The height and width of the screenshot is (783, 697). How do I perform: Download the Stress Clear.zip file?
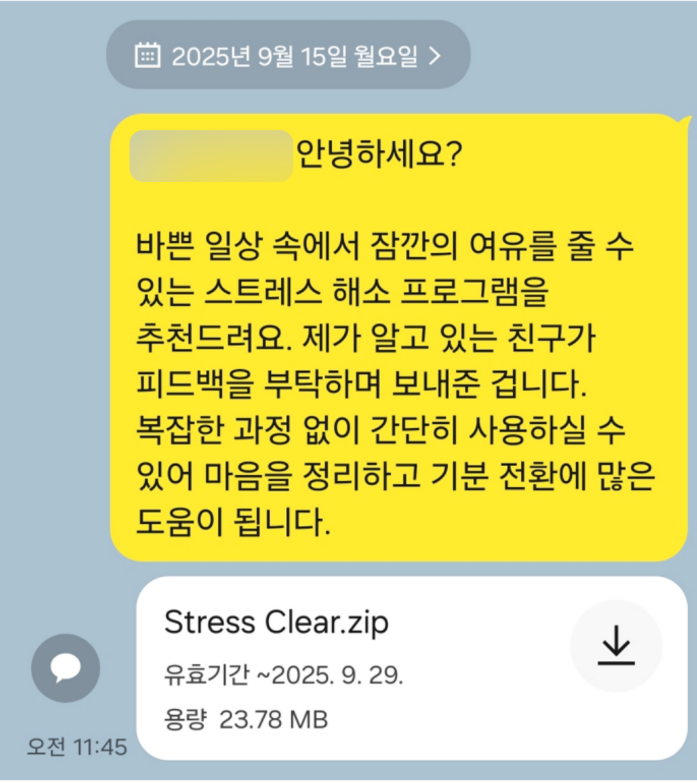click(x=616, y=646)
